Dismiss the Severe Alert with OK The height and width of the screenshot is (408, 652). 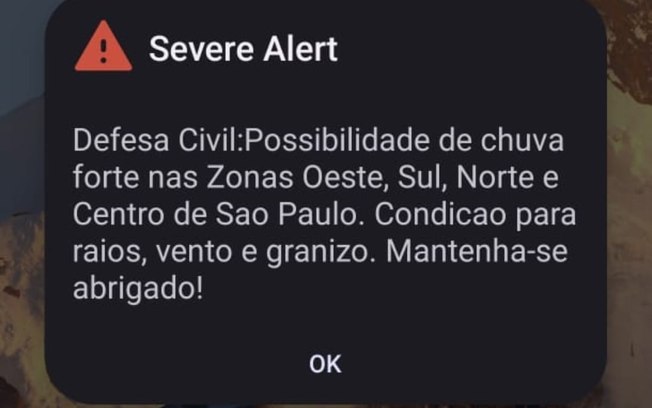point(325,364)
